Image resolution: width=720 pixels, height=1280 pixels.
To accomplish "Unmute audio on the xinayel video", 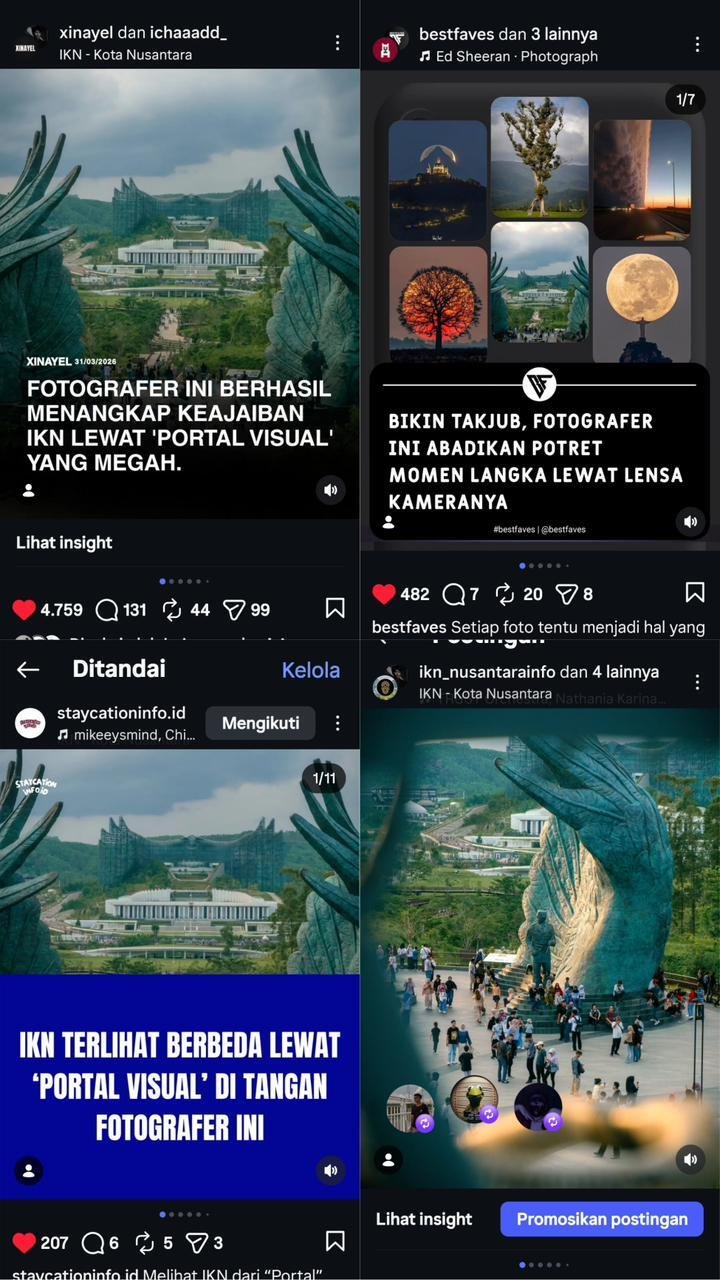I will [330, 489].
